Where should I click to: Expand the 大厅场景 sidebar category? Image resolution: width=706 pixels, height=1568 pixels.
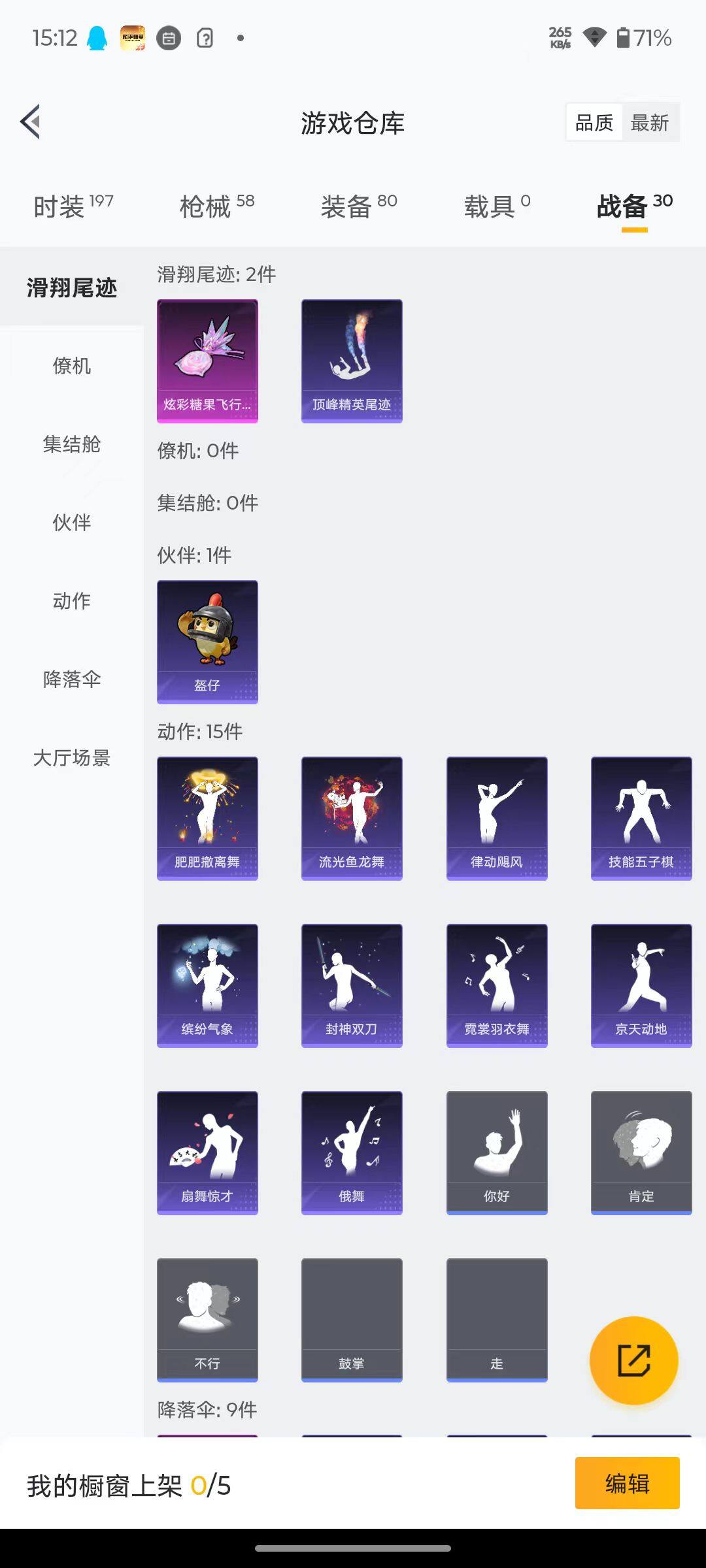(71, 759)
